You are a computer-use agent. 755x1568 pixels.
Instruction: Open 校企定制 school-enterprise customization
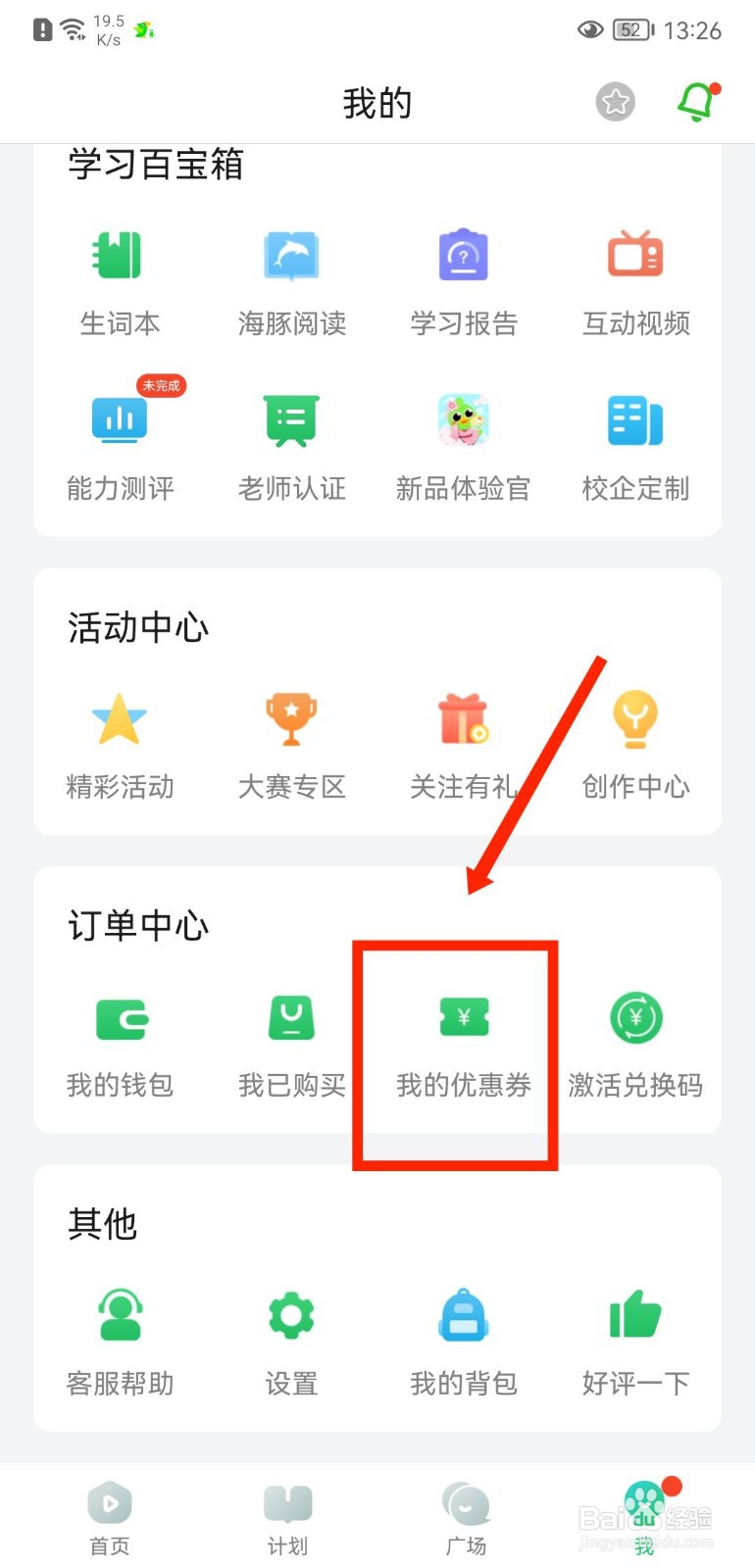click(635, 446)
